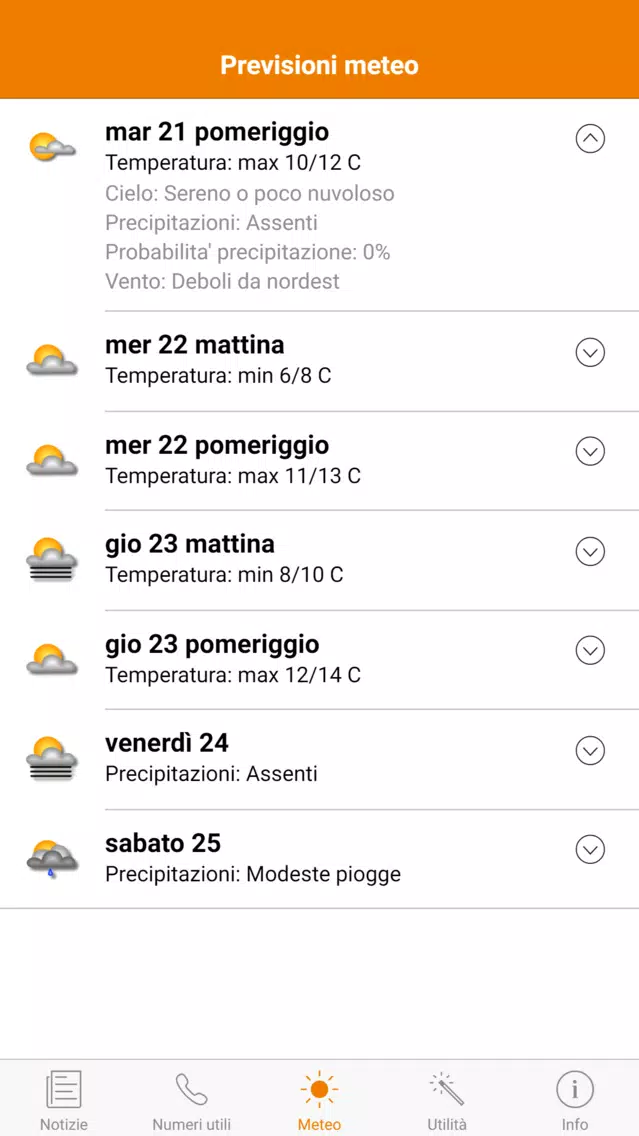The width and height of the screenshot is (639, 1136).
Task: Open the Info tab
Action: coord(575,1100)
